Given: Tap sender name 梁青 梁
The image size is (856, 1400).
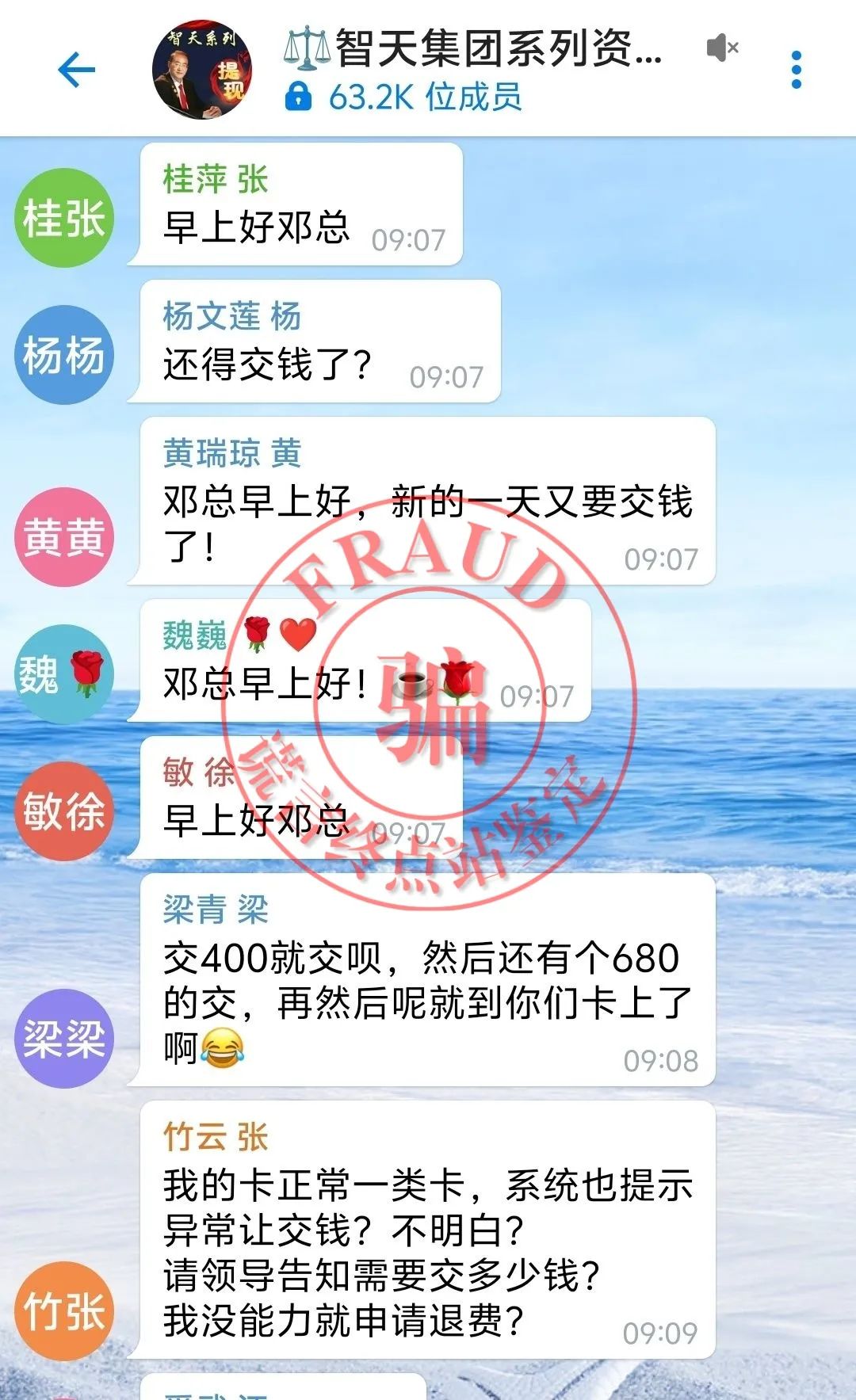Looking at the screenshot, I should [x=216, y=909].
